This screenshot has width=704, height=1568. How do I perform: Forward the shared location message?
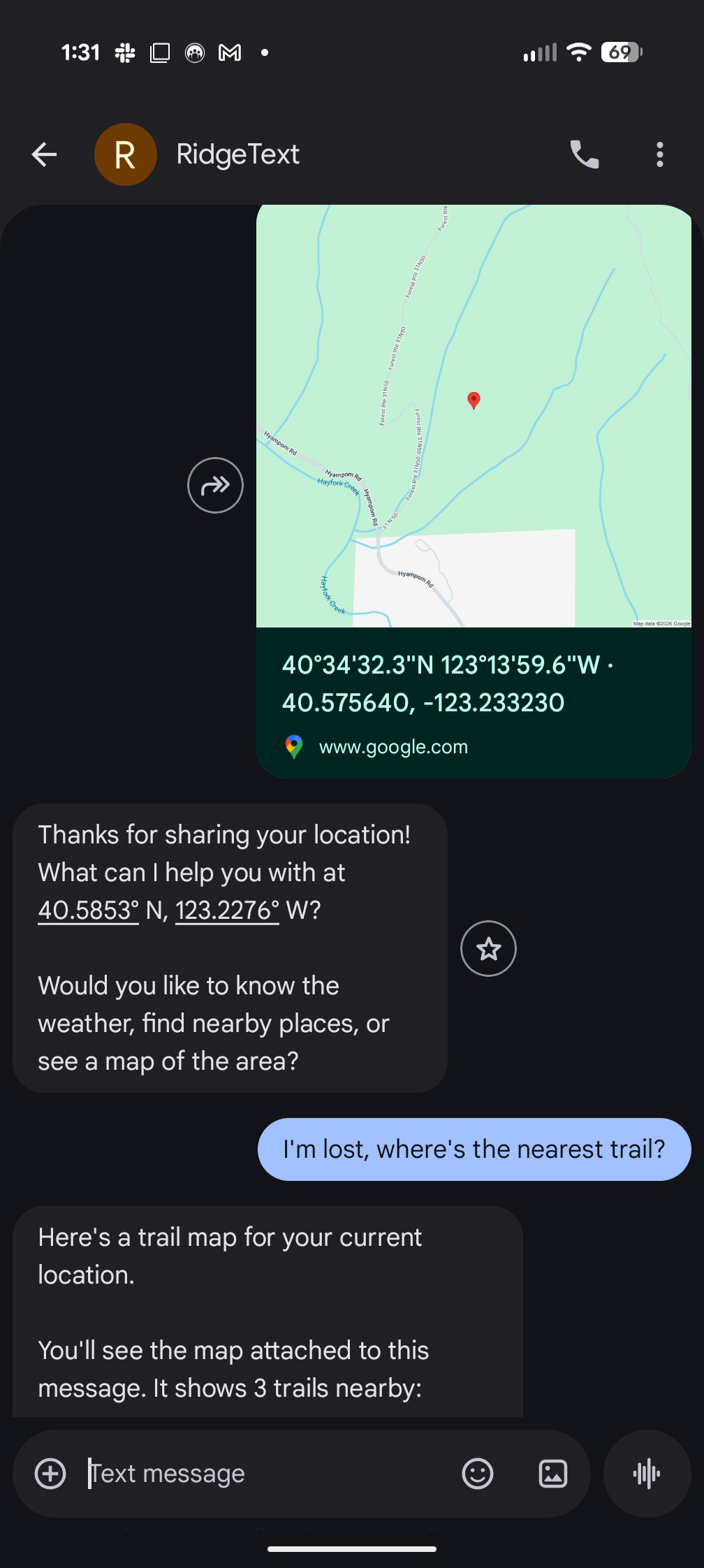click(214, 484)
